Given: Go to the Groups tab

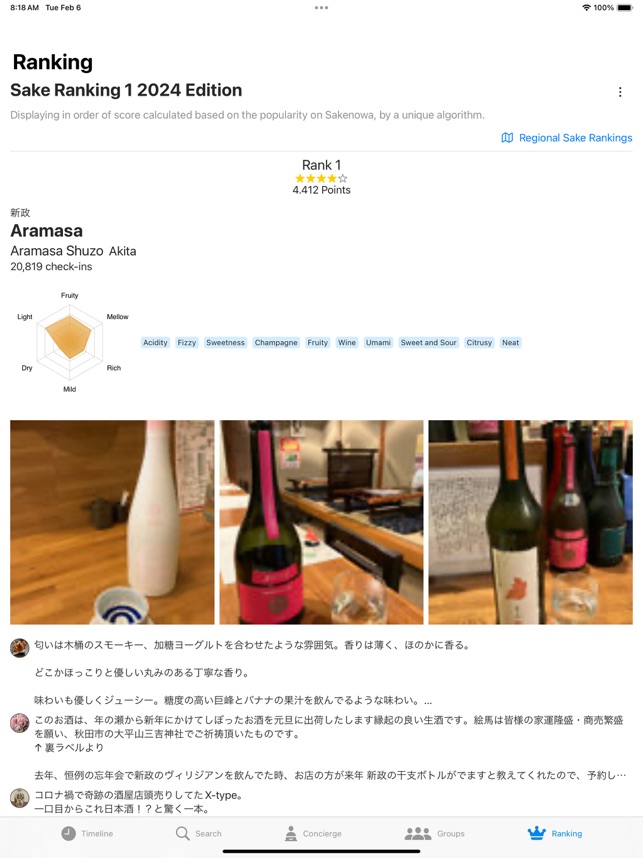Looking at the screenshot, I should [x=435, y=833].
